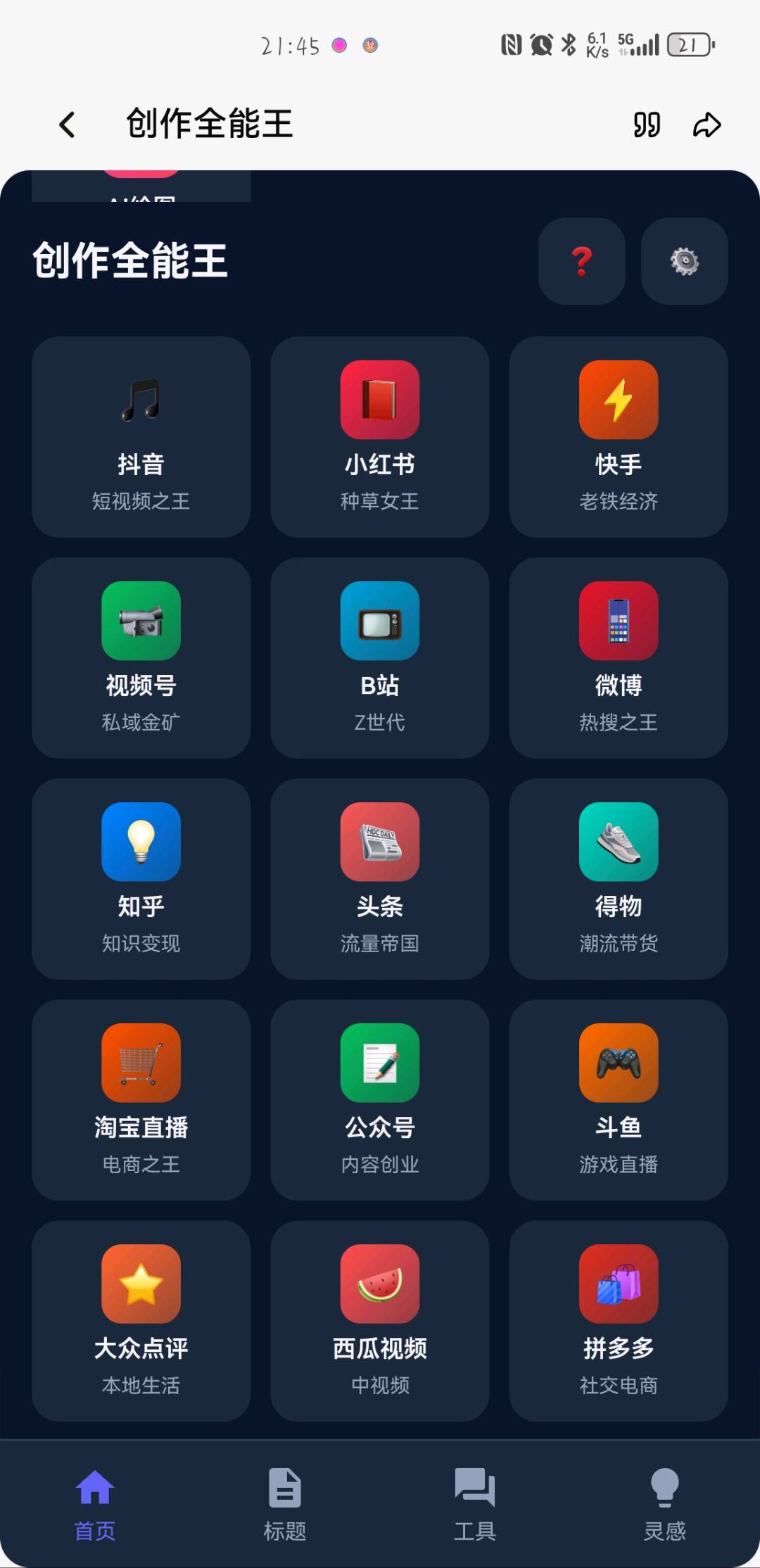This screenshot has width=760, height=1568.
Task: Tap the back arrow at top left
Action: [x=67, y=124]
